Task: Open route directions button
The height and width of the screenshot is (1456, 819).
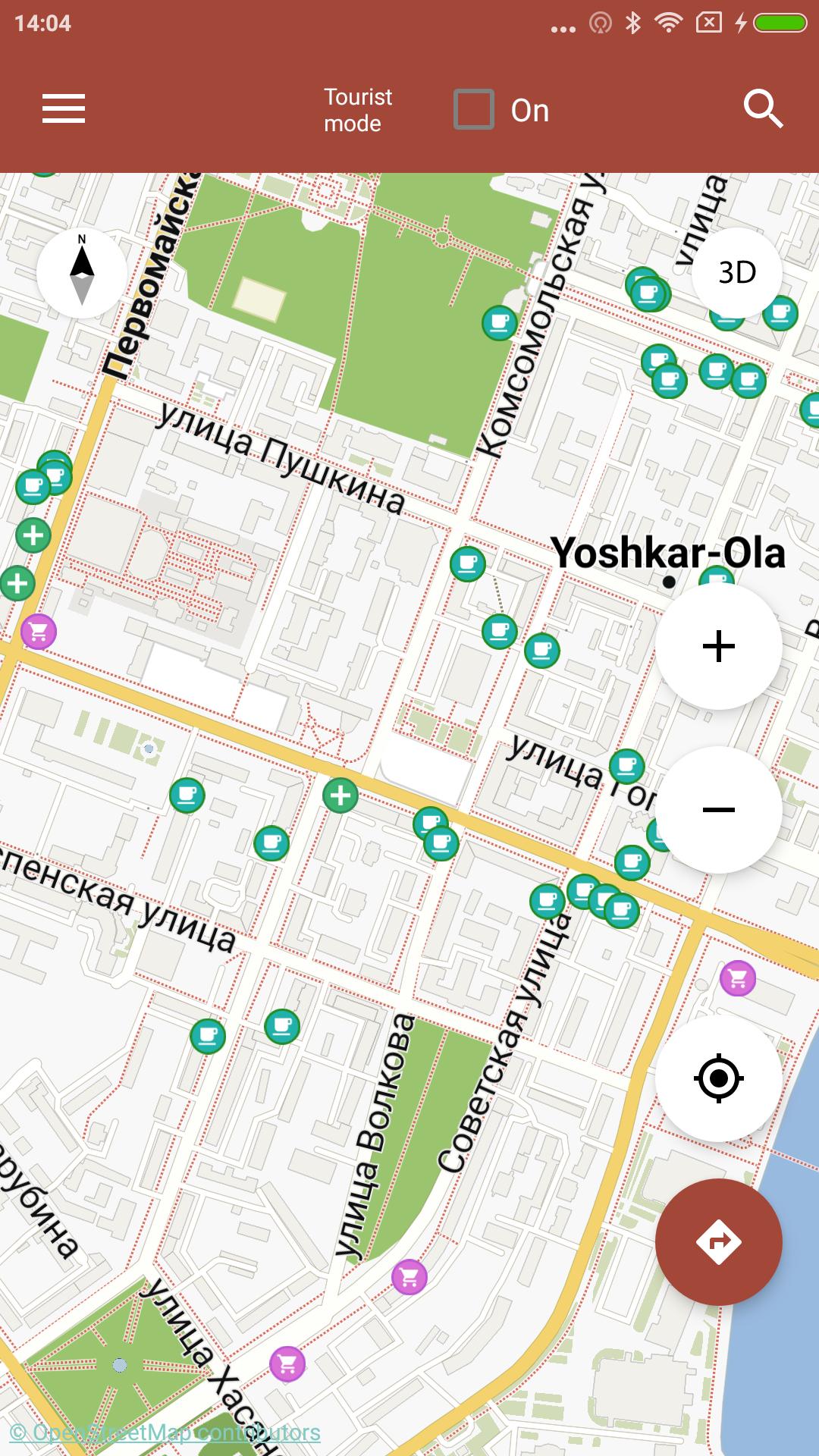Action: tap(718, 1242)
